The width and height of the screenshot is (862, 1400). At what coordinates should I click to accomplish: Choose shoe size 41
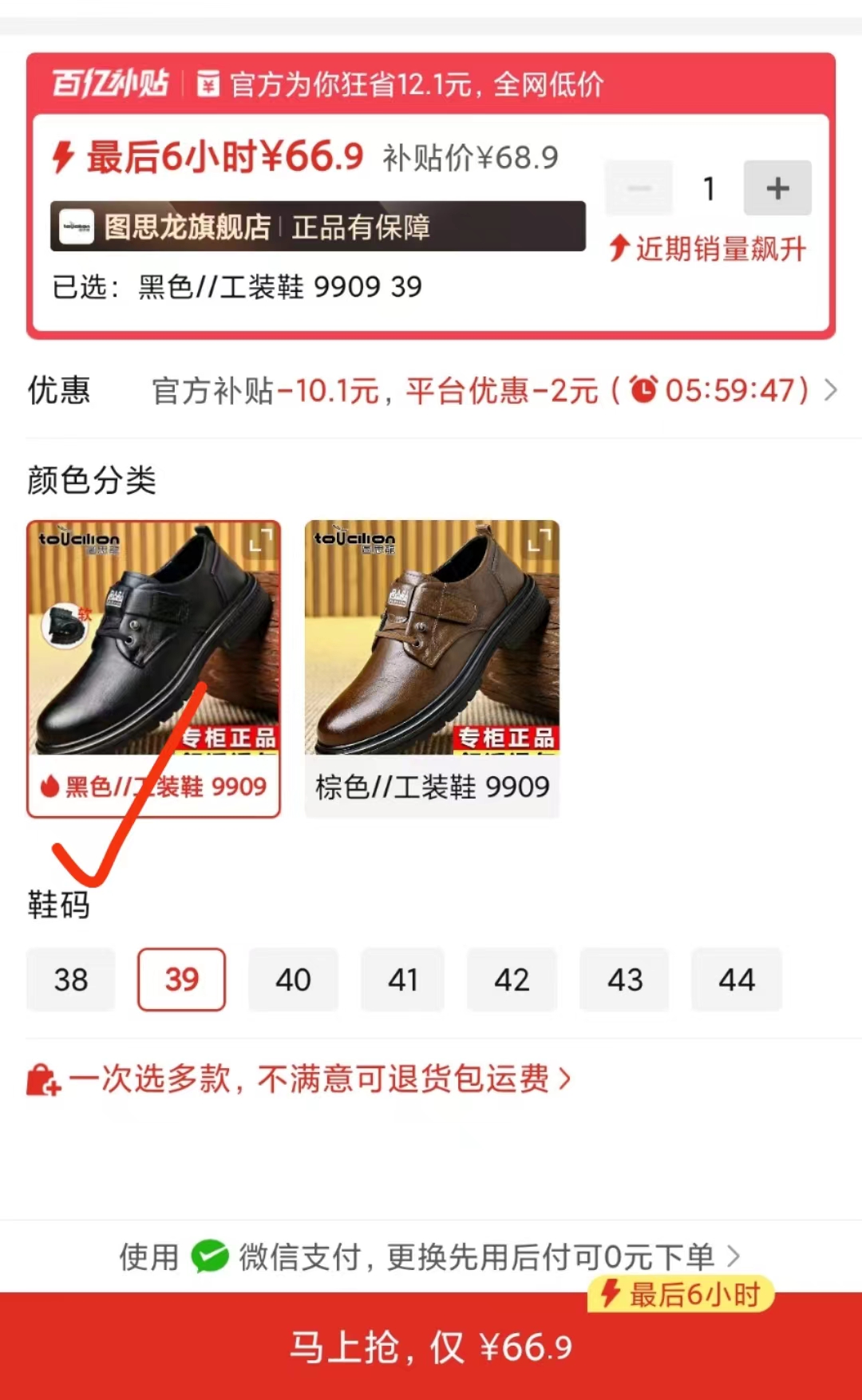click(x=402, y=980)
